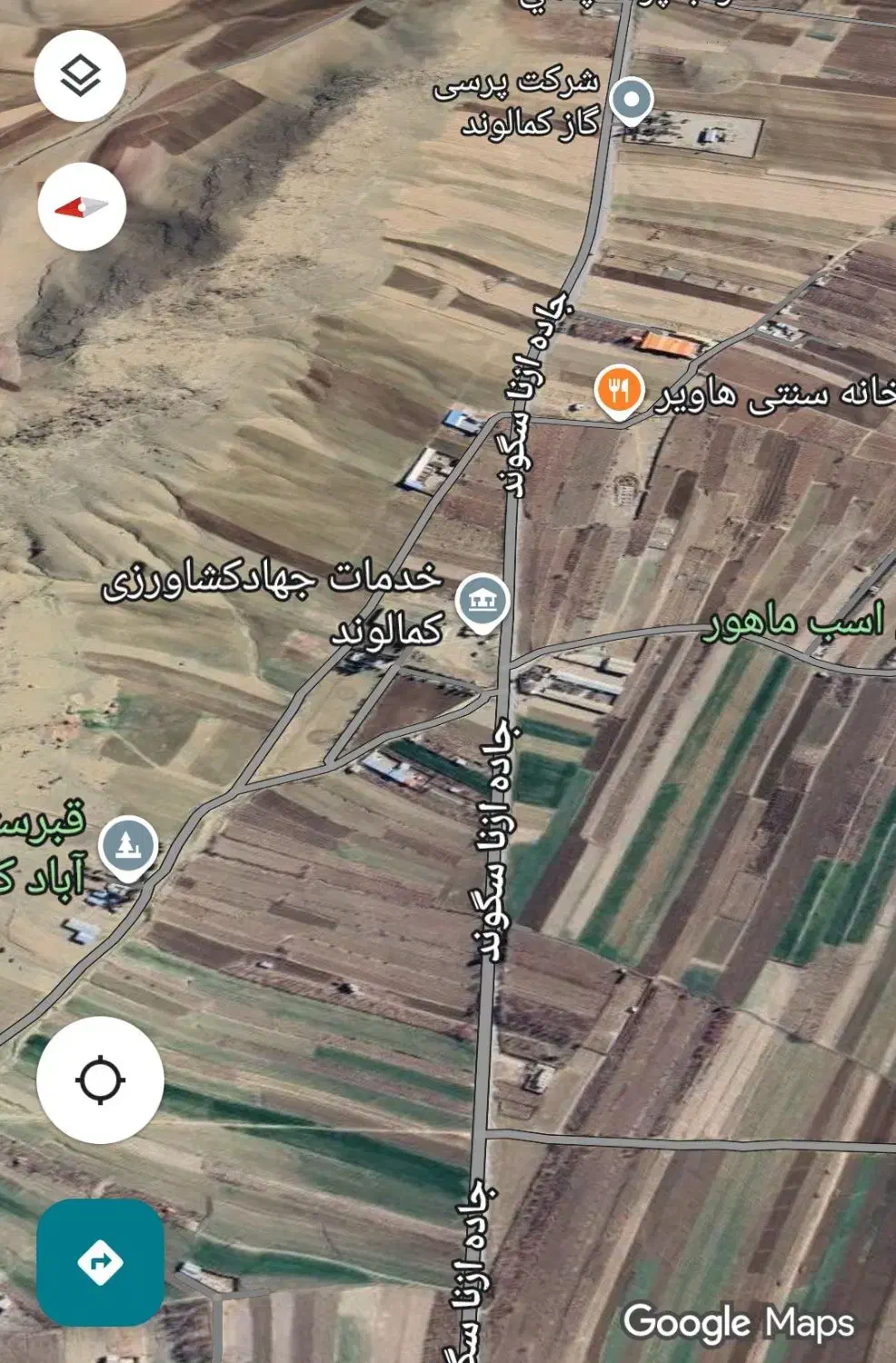Select the شرکت پرسی گاز کمالوند pin
The height and width of the screenshot is (1363, 896).
(x=631, y=100)
